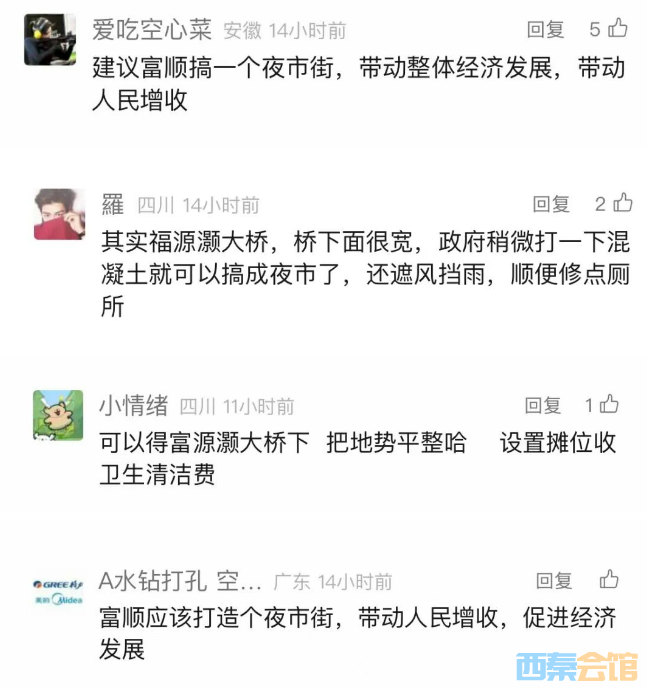View 羅's profile picture

tap(59, 214)
